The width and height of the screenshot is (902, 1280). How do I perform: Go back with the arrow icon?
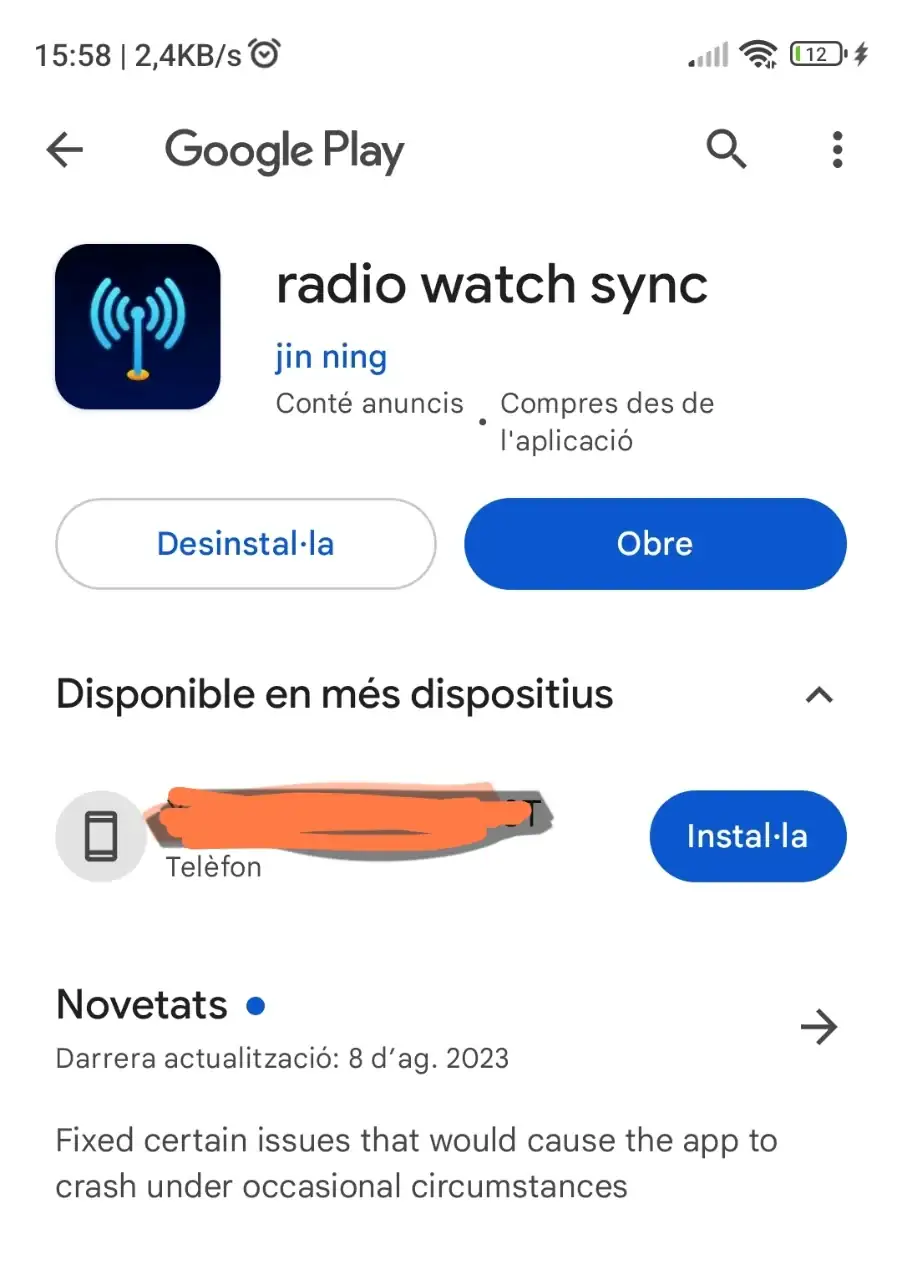point(65,151)
